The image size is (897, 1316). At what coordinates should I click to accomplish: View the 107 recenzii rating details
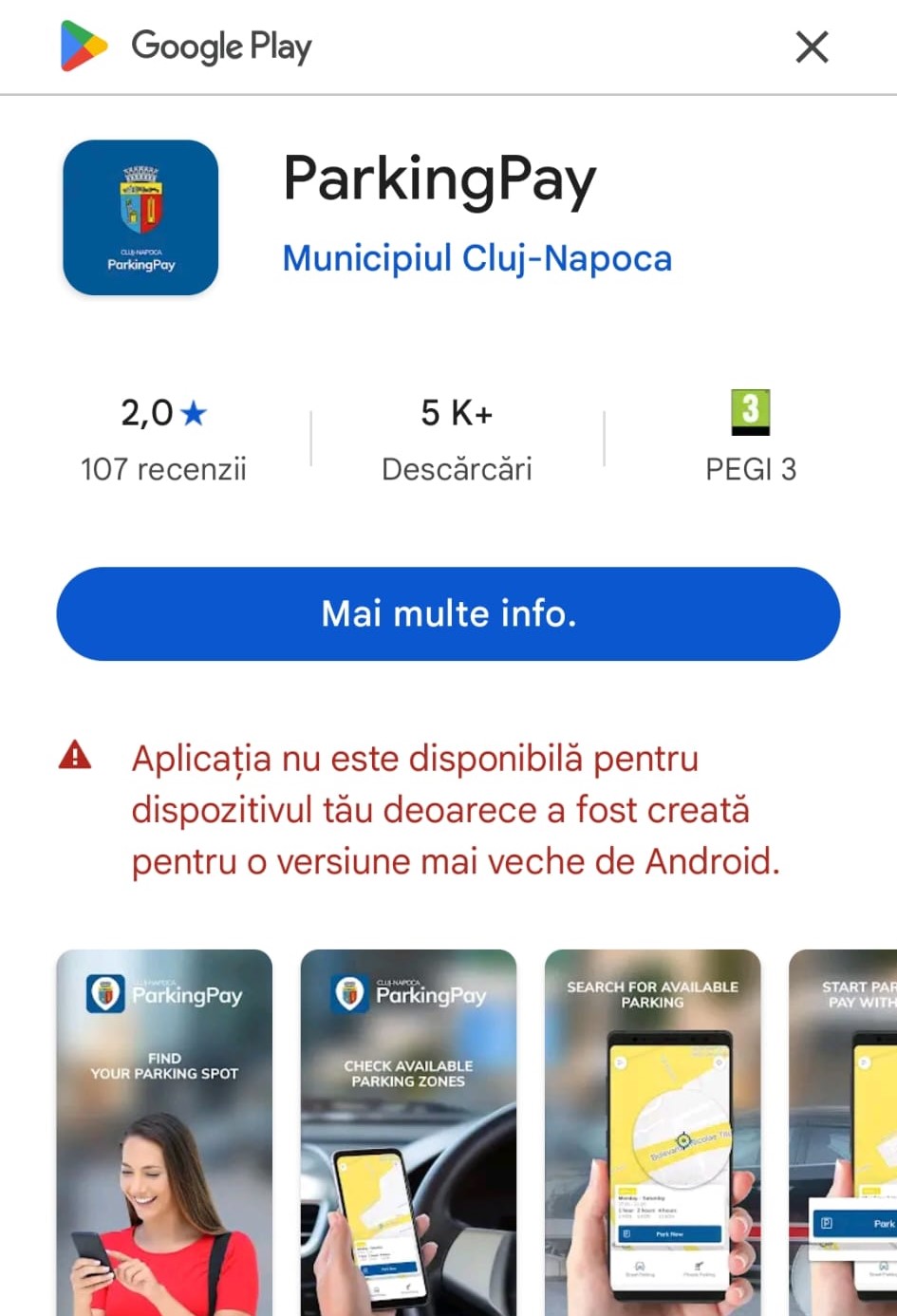pos(163,439)
